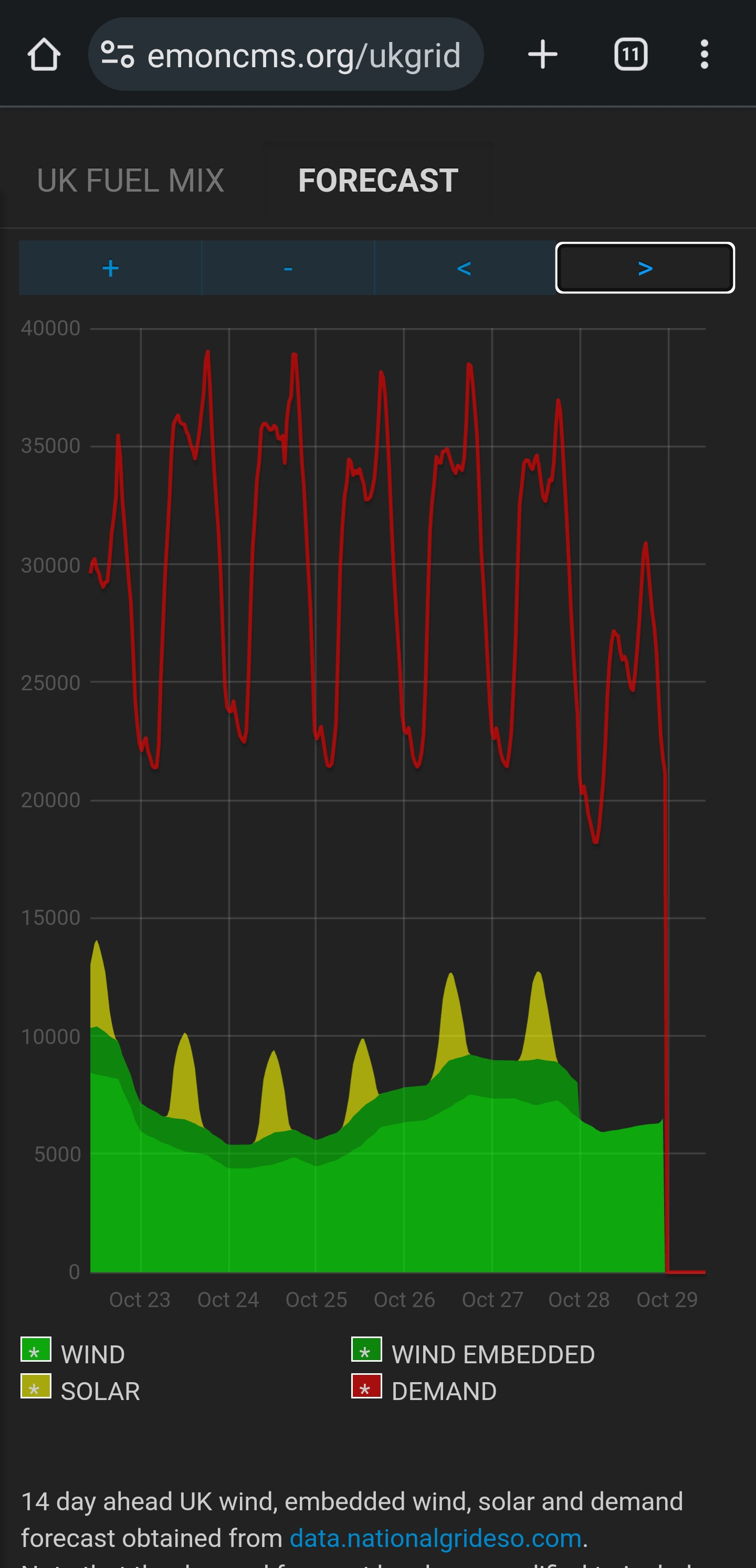
Task: Pan the graph right with the > button
Action: tap(645, 268)
